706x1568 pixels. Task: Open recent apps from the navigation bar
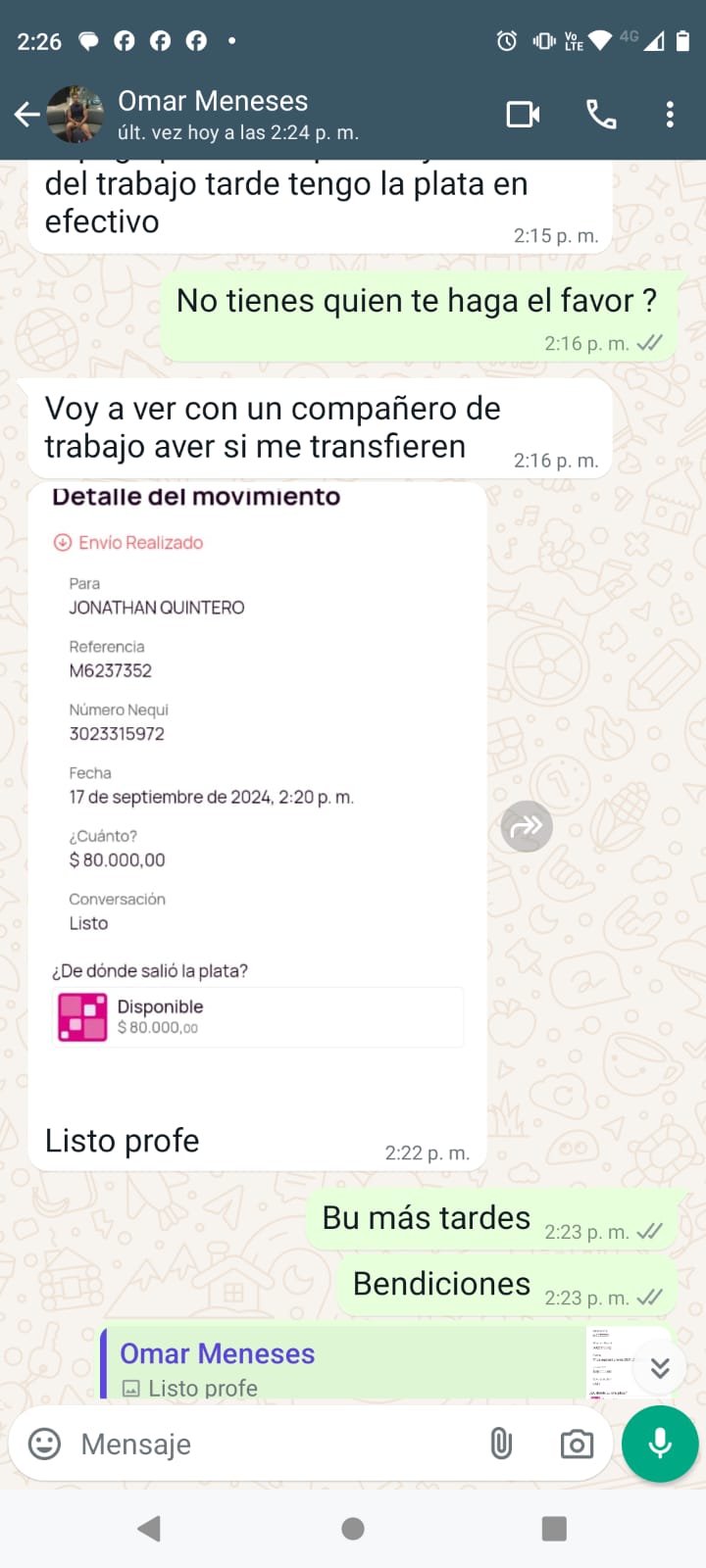(x=554, y=1529)
